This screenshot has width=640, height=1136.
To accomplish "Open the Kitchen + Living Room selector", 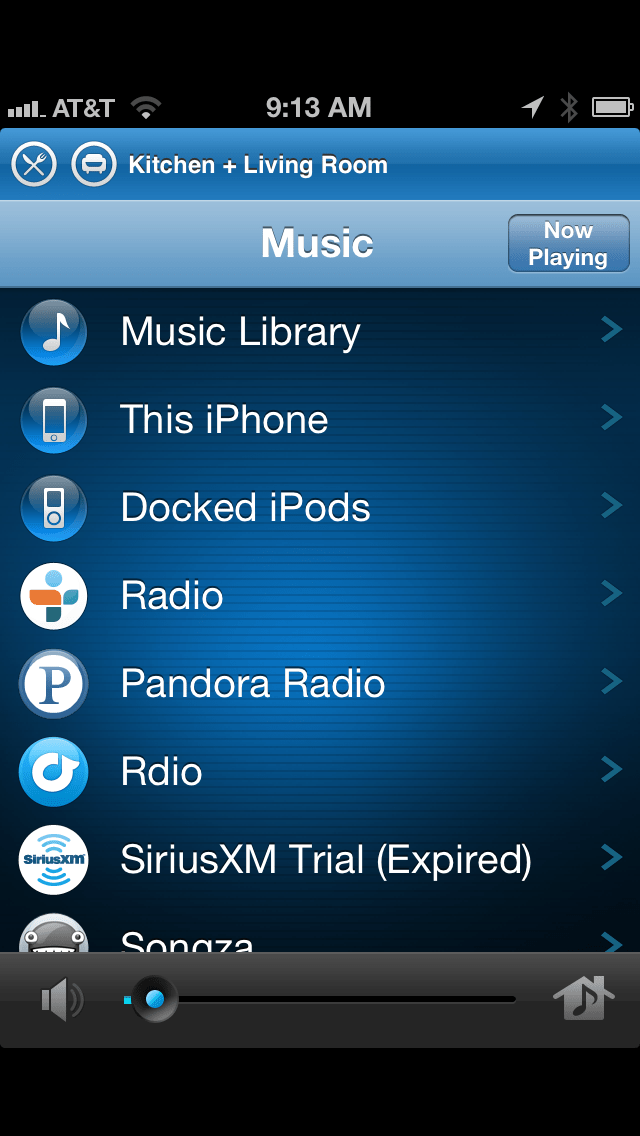I will [x=257, y=165].
